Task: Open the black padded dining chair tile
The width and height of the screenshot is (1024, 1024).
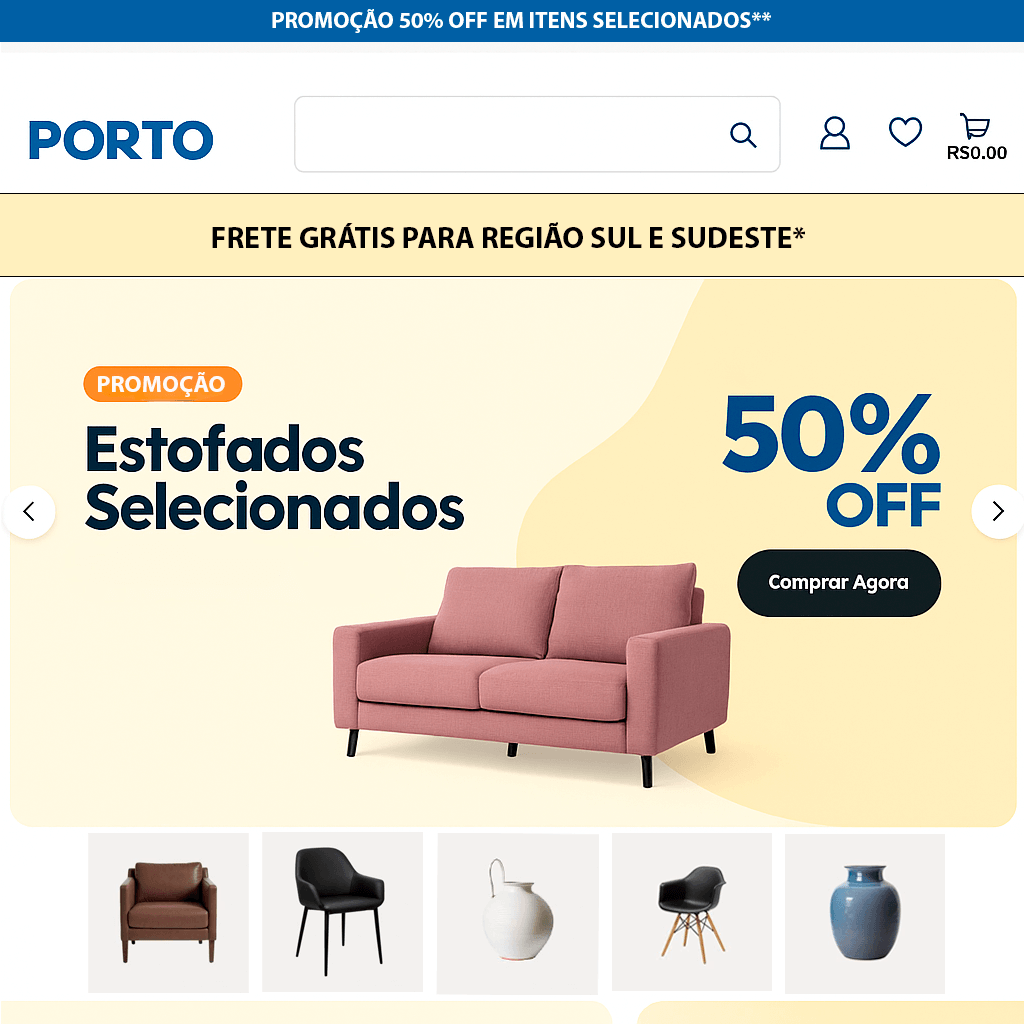Action: [342, 911]
